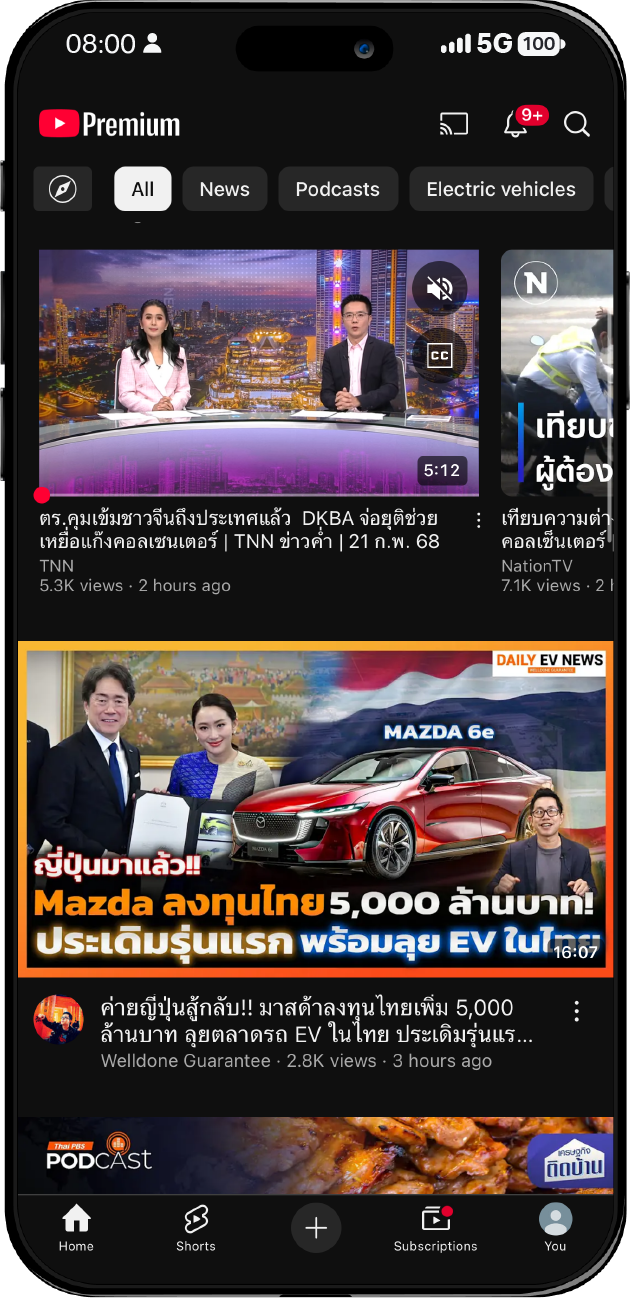
Task: Watch the Mazda 6e EV video
Action: (x=315, y=810)
